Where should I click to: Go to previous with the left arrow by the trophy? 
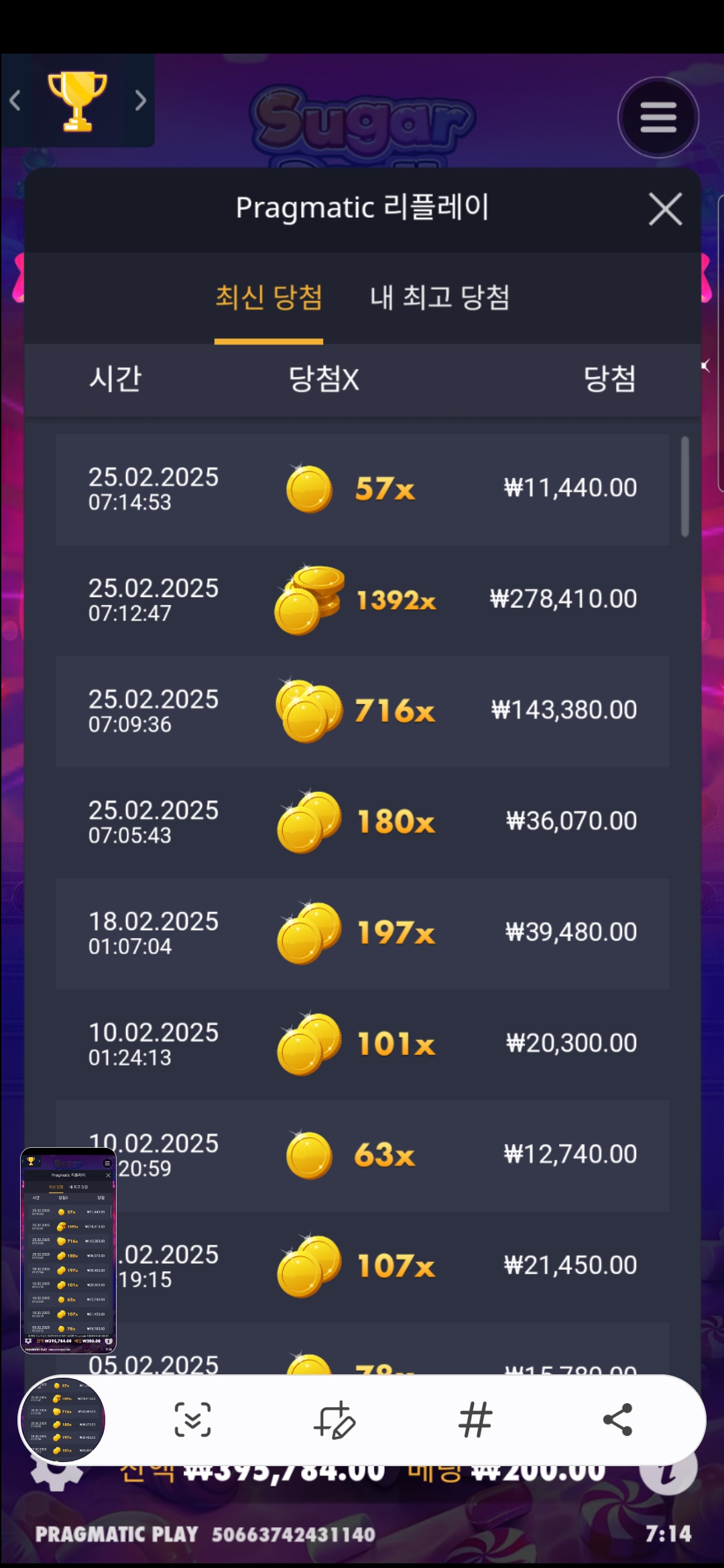(15, 101)
